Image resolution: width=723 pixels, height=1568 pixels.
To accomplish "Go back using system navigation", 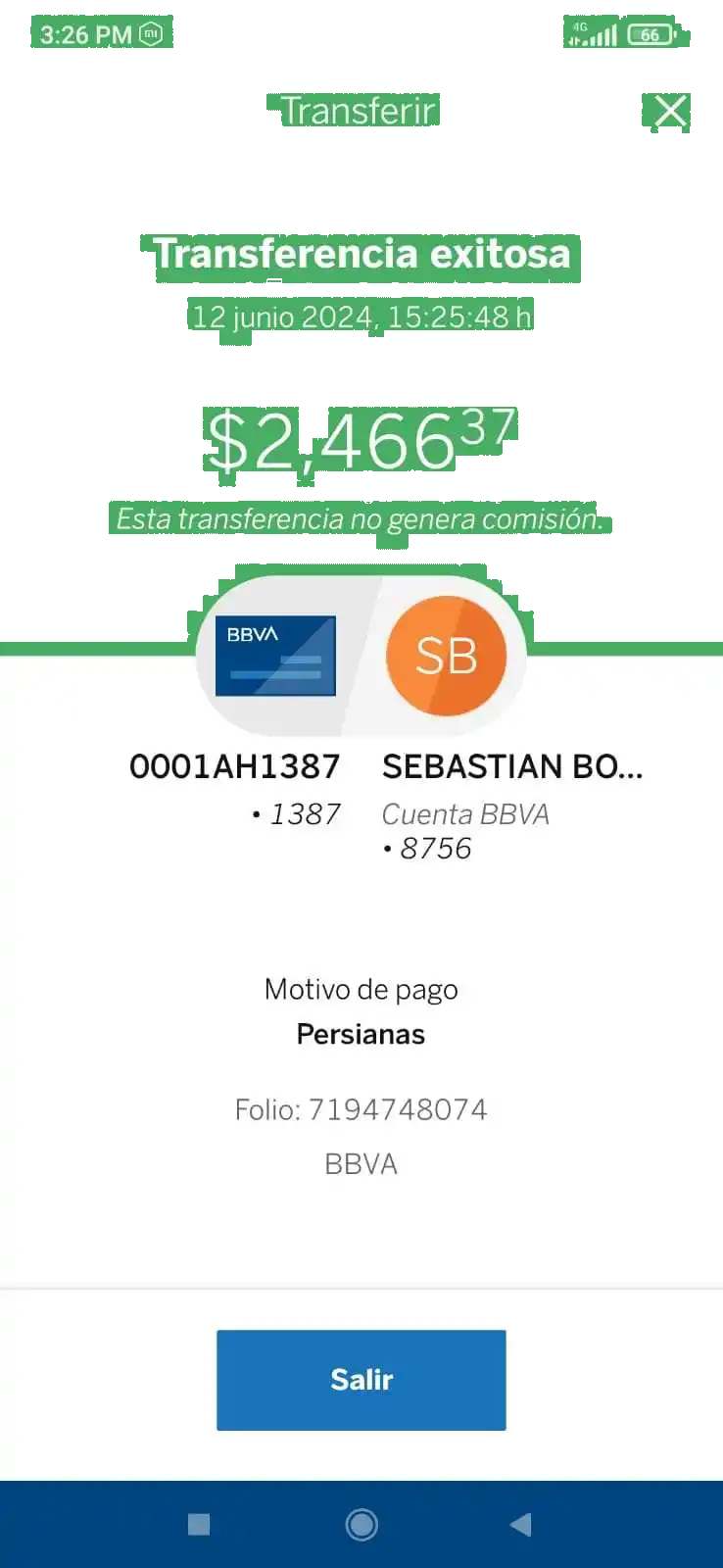I will pyautogui.click(x=520, y=1524).
